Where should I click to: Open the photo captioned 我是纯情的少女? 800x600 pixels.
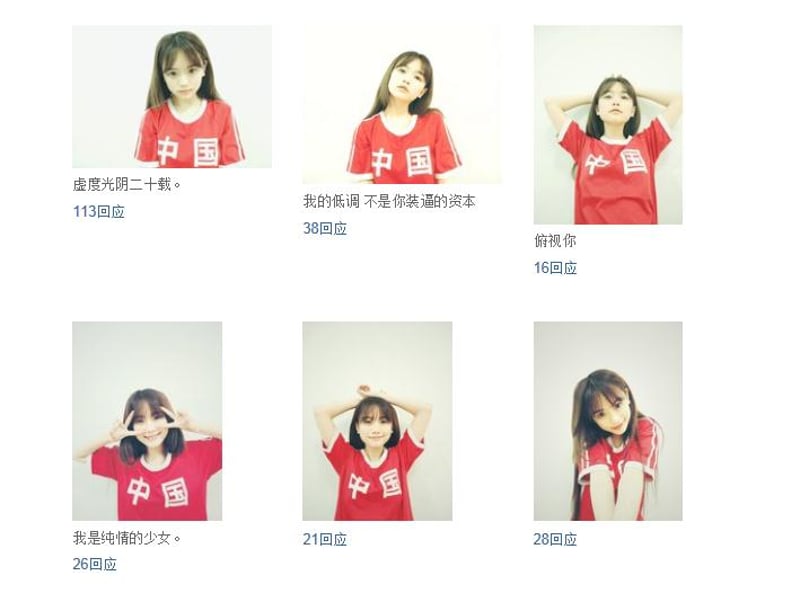[x=147, y=421]
